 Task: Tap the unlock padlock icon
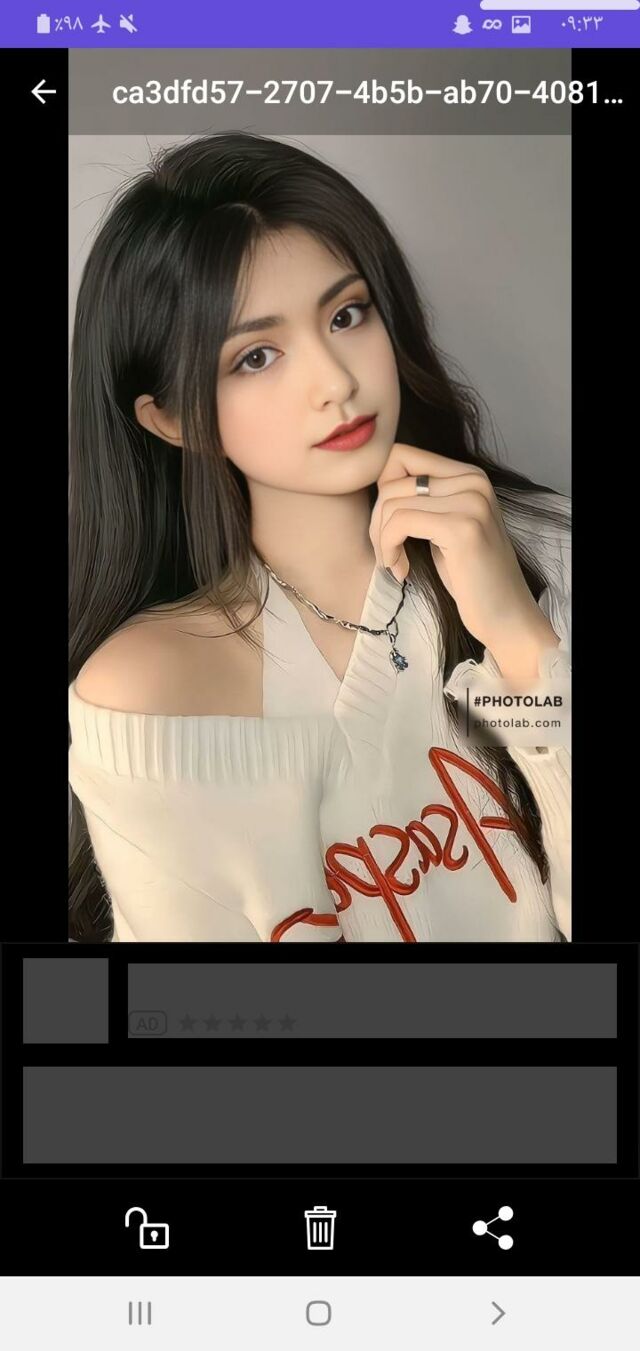146,1228
